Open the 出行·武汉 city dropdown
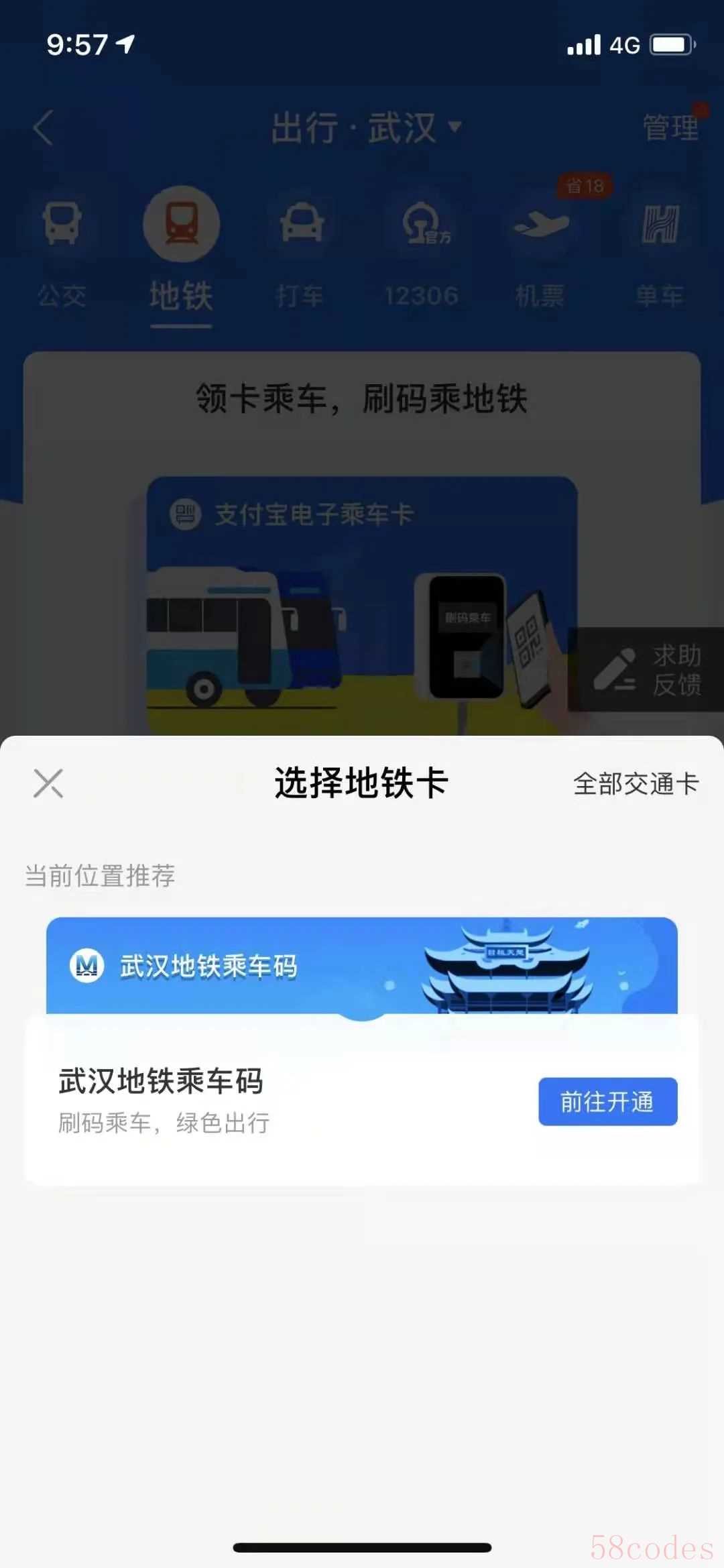This screenshot has width=724, height=1568. tap(366, 127)
